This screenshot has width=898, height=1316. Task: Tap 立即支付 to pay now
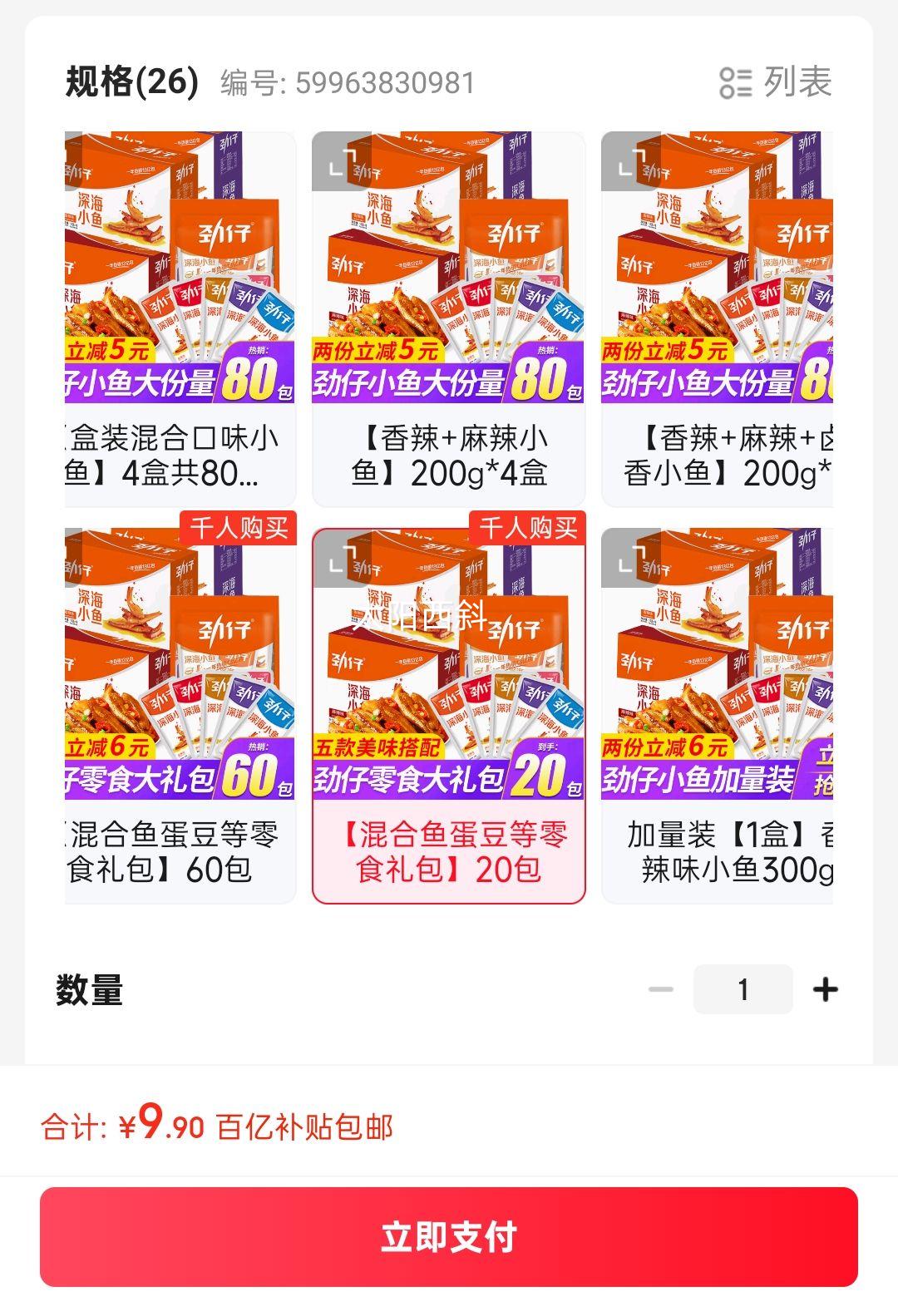click(x=449, y=1237)
